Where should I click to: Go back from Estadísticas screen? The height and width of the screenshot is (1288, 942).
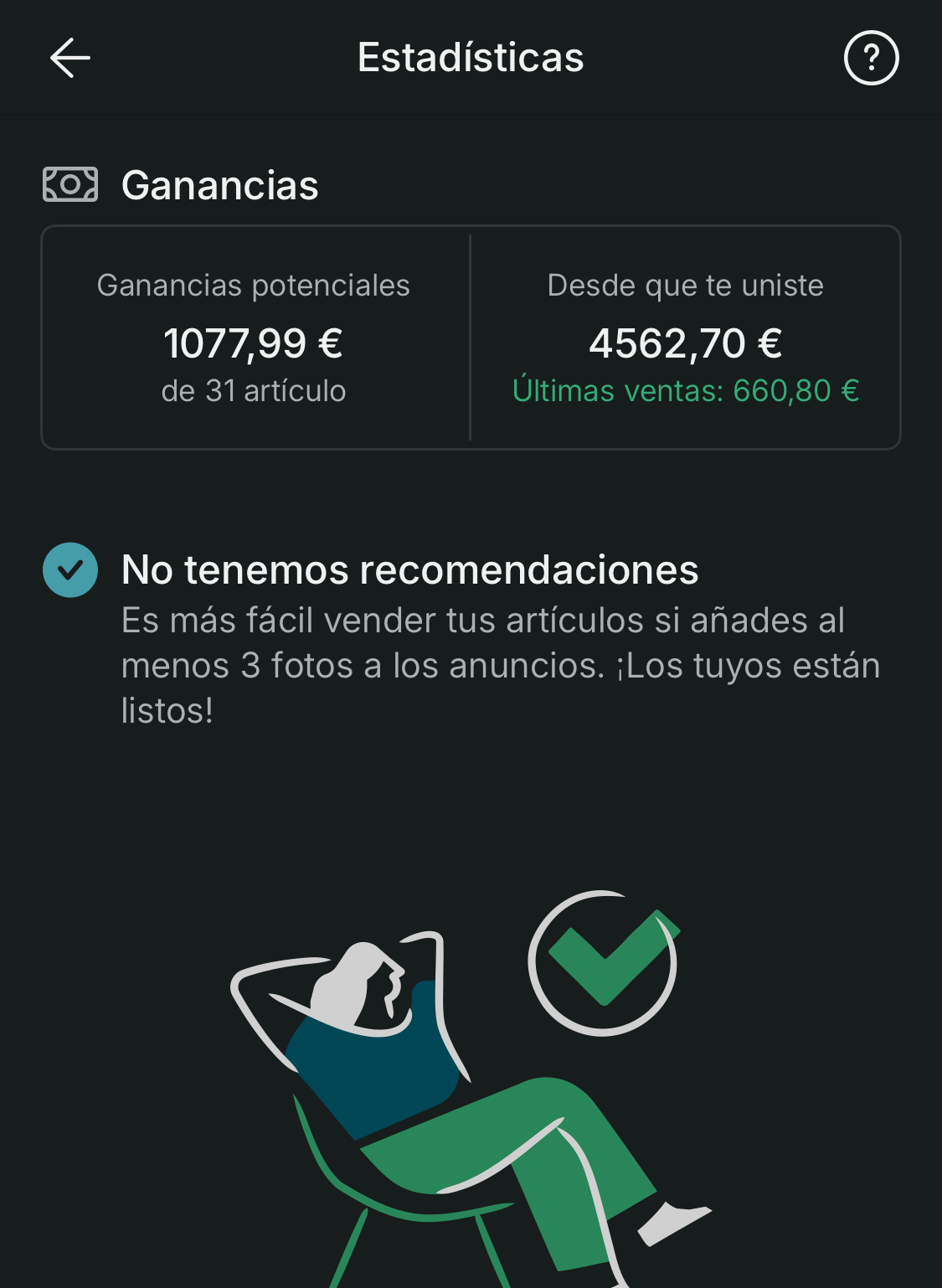70,58
